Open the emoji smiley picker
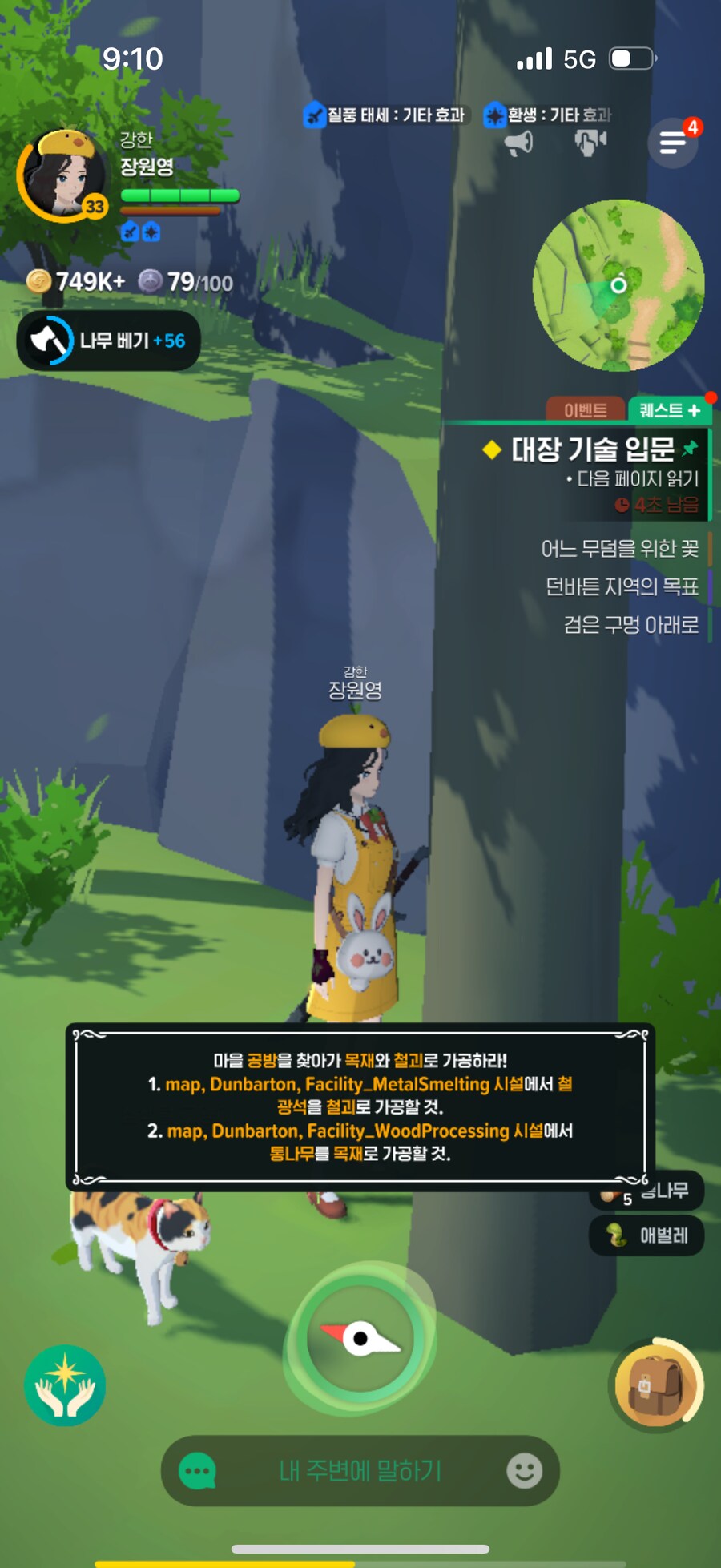721x1568 pixels. click(x=525, y=1471)
